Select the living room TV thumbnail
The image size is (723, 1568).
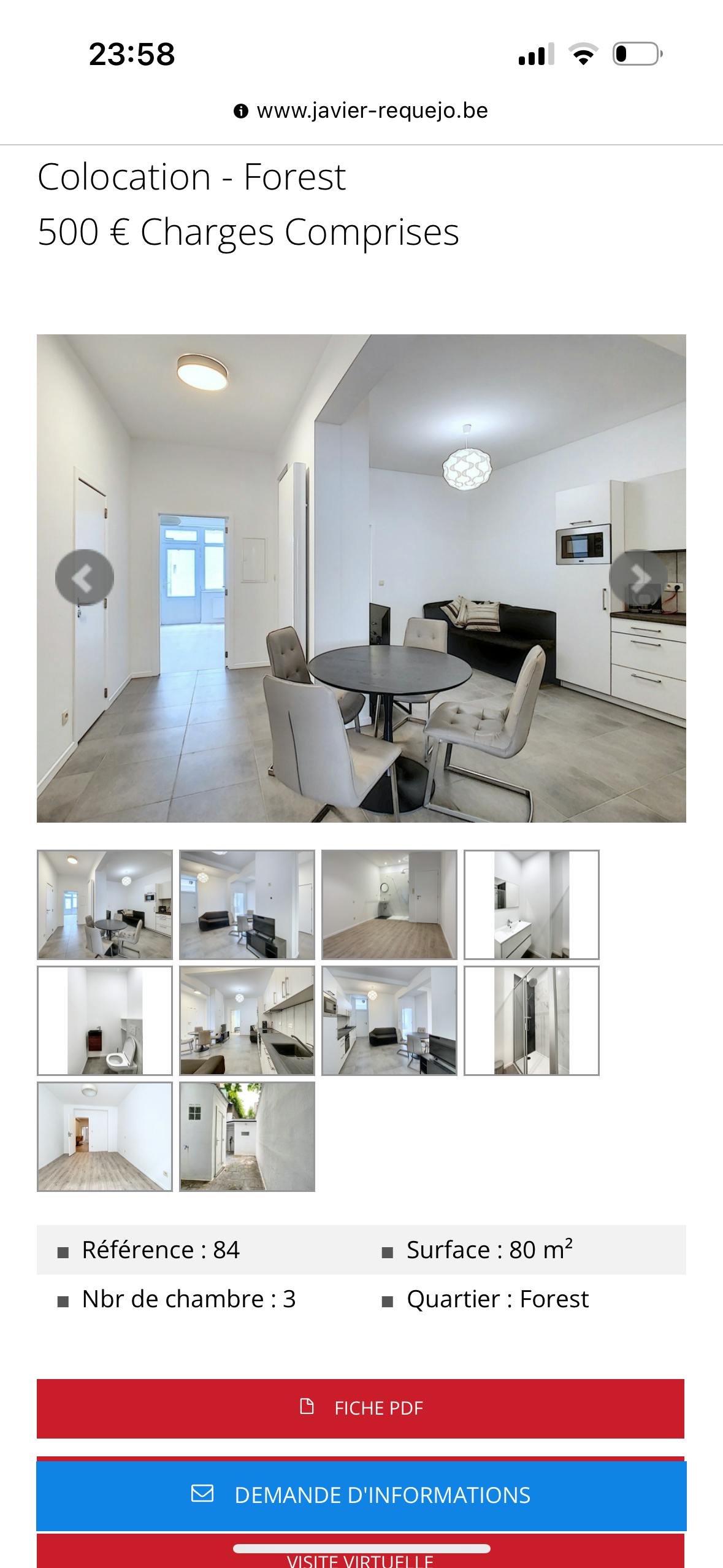[x=247, y=904]
